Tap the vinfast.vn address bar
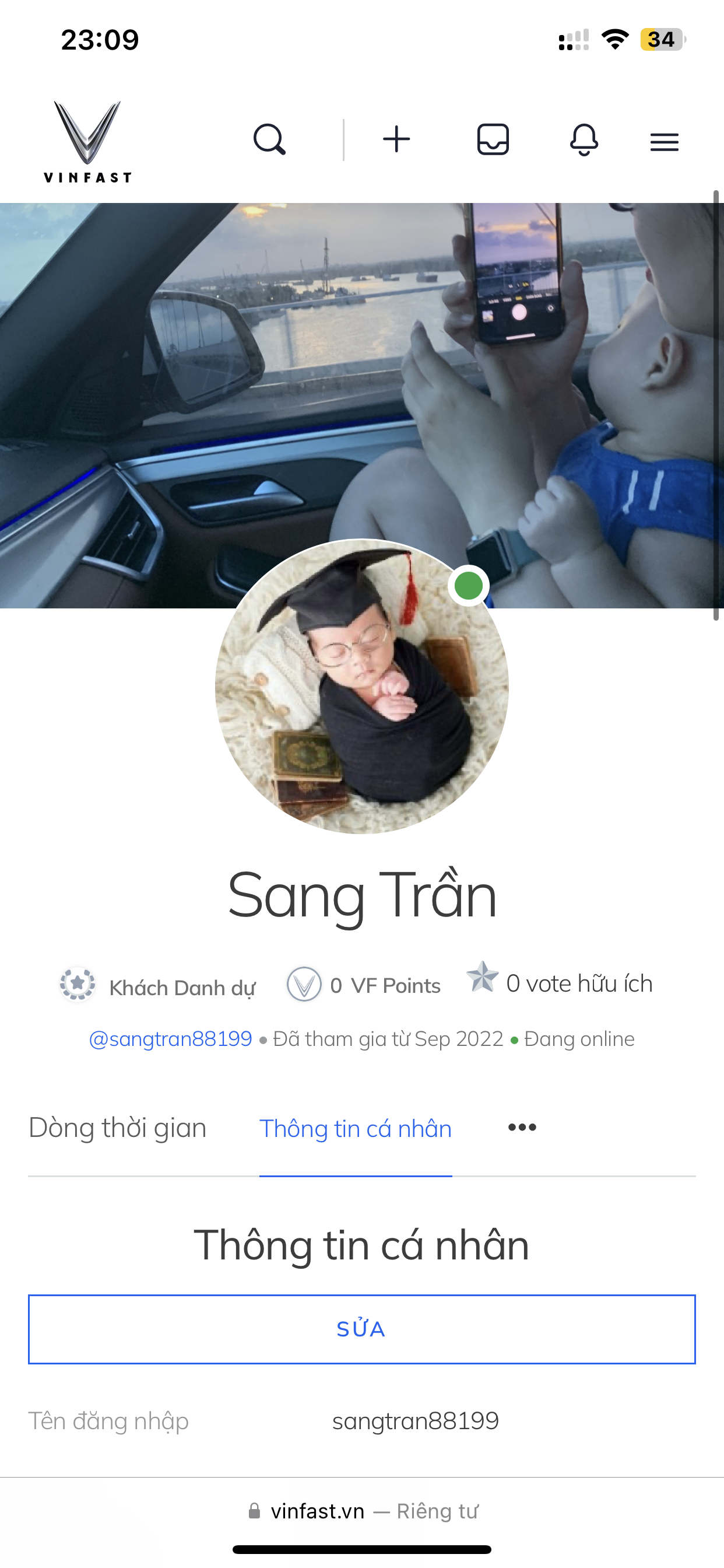The width and height of the screenshot is (724, 1568). click(363, 1511)
